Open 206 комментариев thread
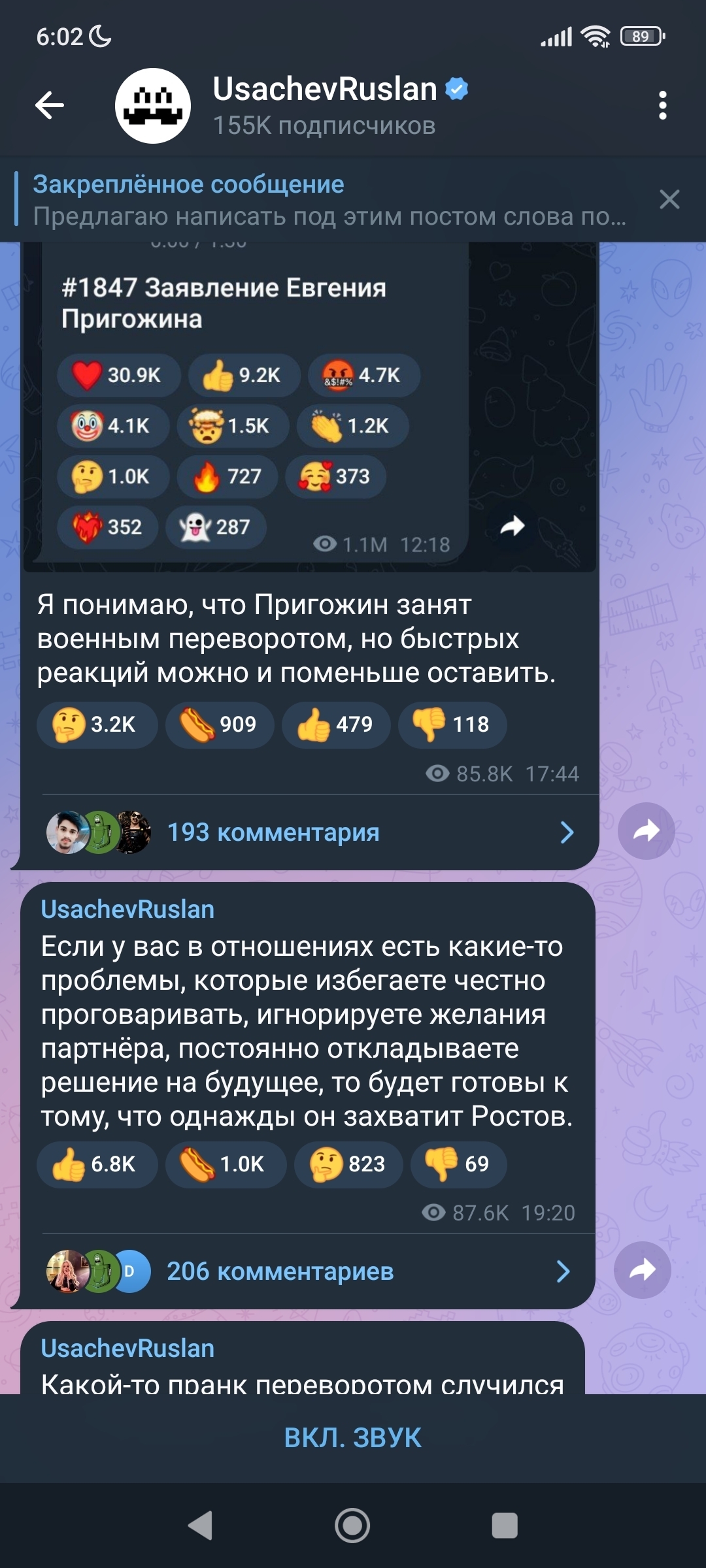Screen dimensions: 706x1568 click(x=307, y=1271)
